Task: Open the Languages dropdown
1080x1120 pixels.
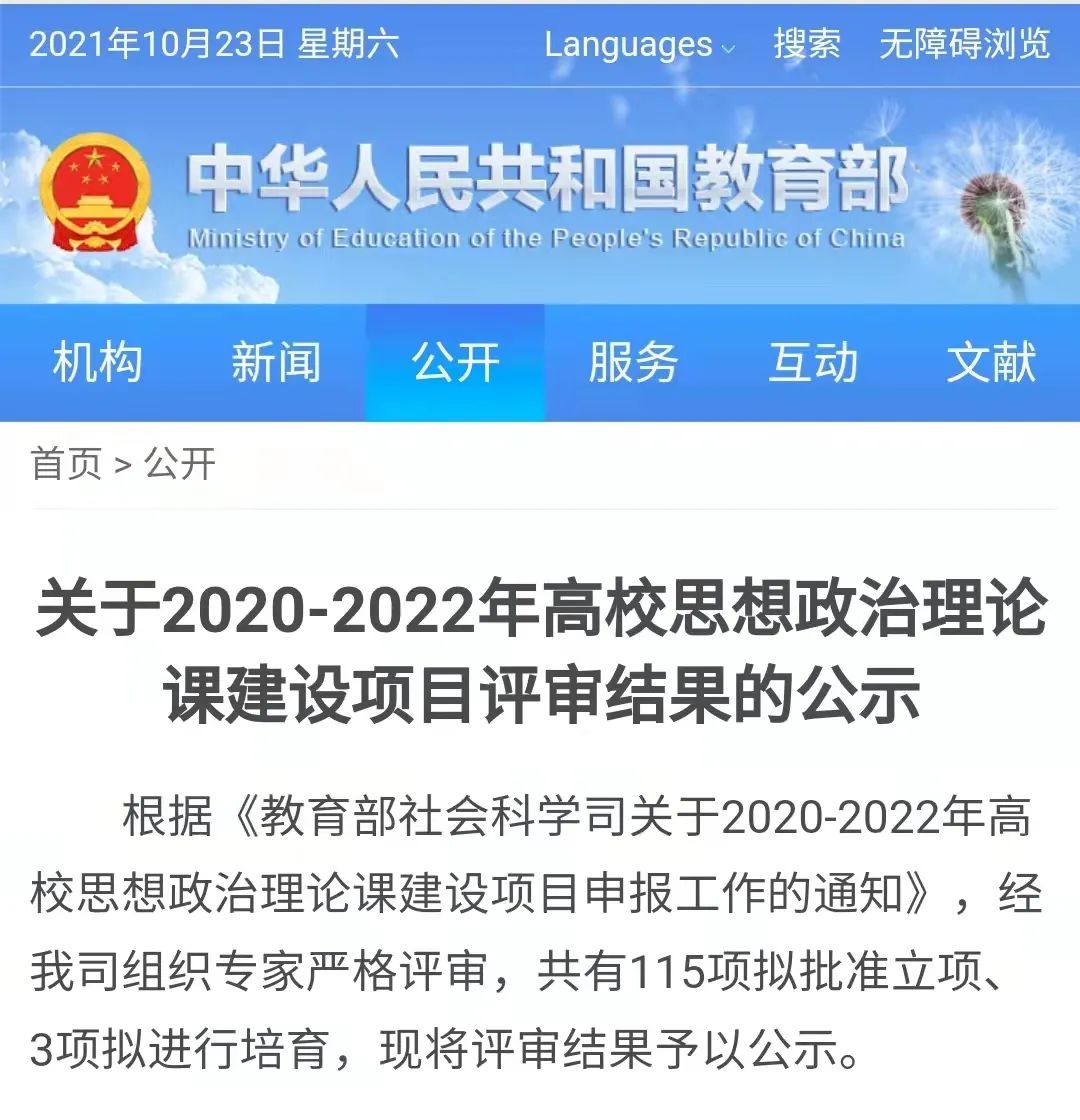Action: [x=639, y=44]
